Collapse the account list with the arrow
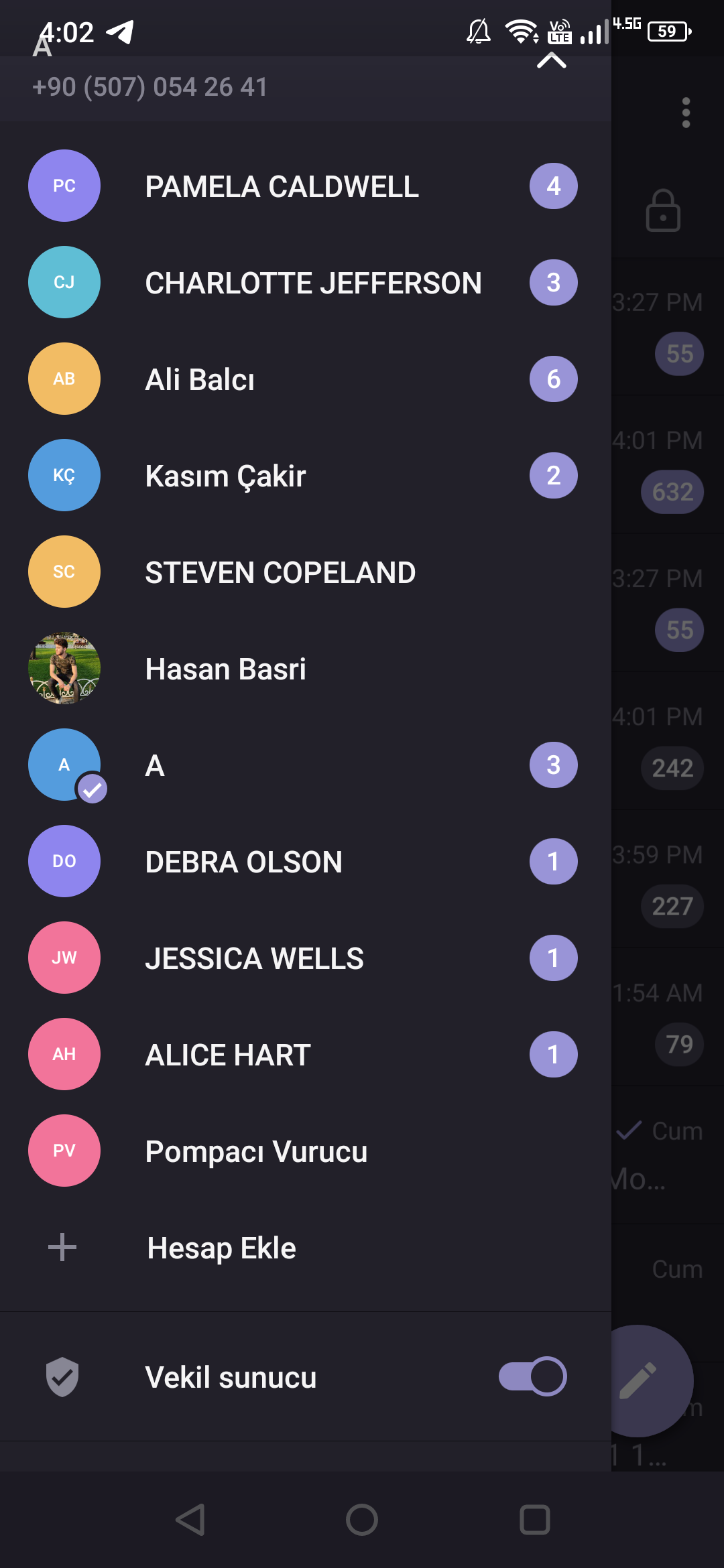This screenshot has width=724, height=1568. click(x=551, y=62)
